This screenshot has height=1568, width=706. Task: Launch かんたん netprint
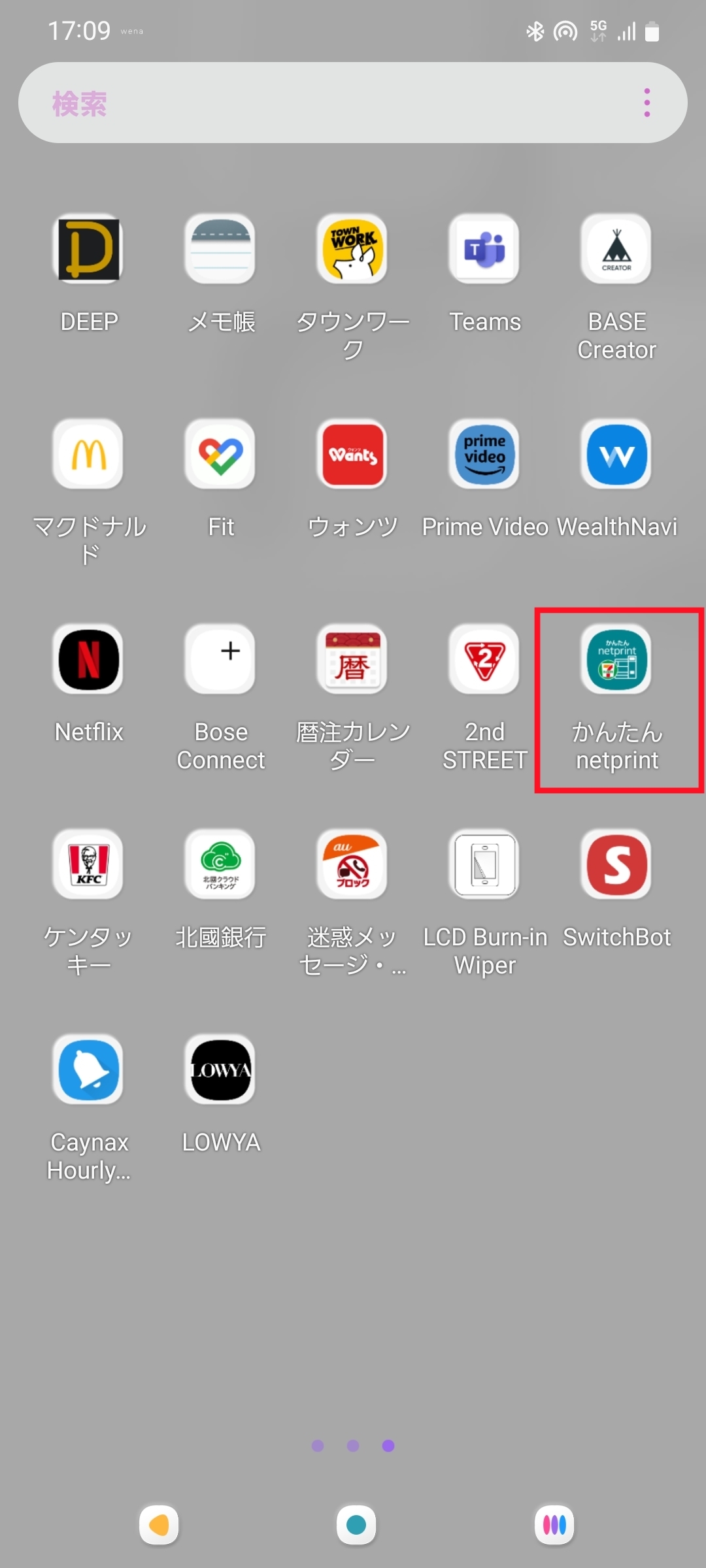[x=616, y=660]
